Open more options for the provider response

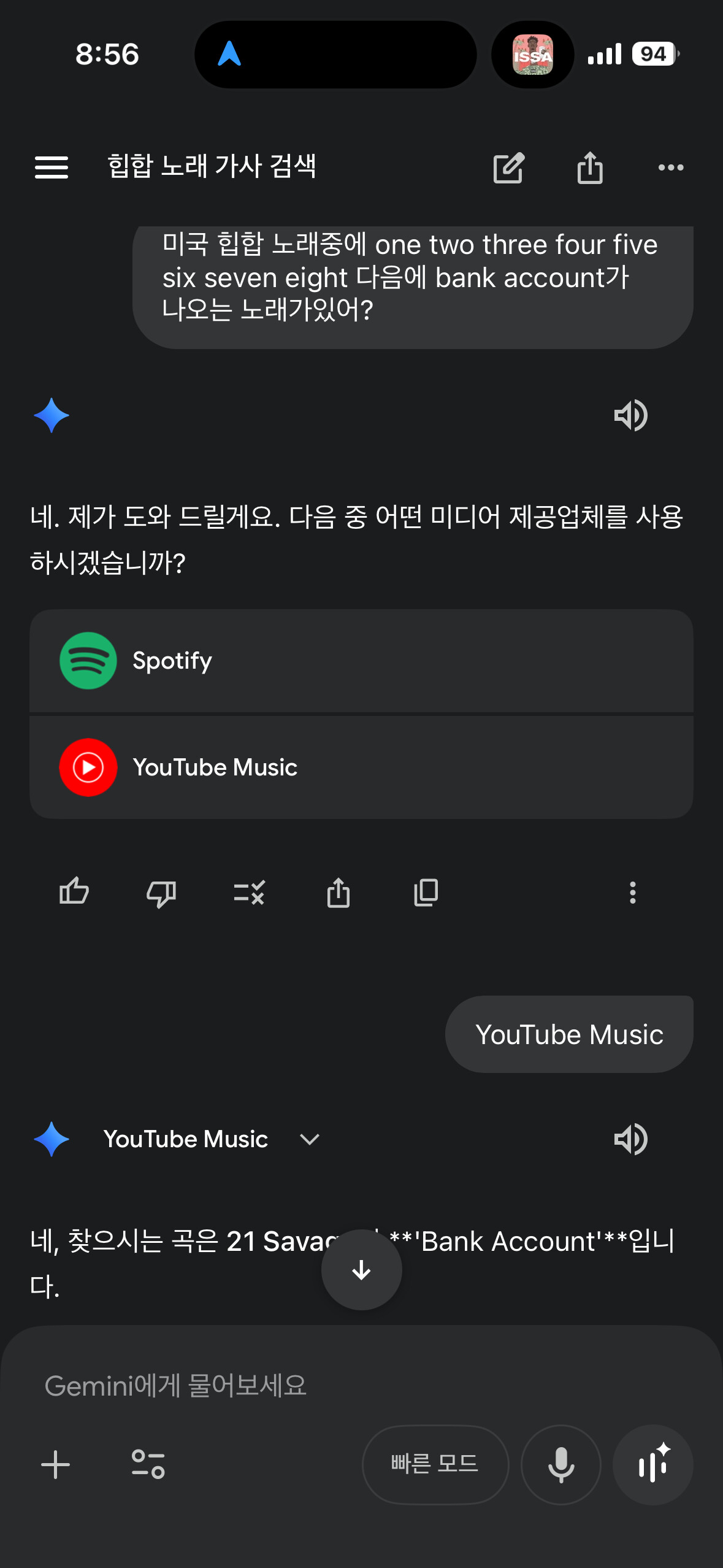tap(632, 893)
